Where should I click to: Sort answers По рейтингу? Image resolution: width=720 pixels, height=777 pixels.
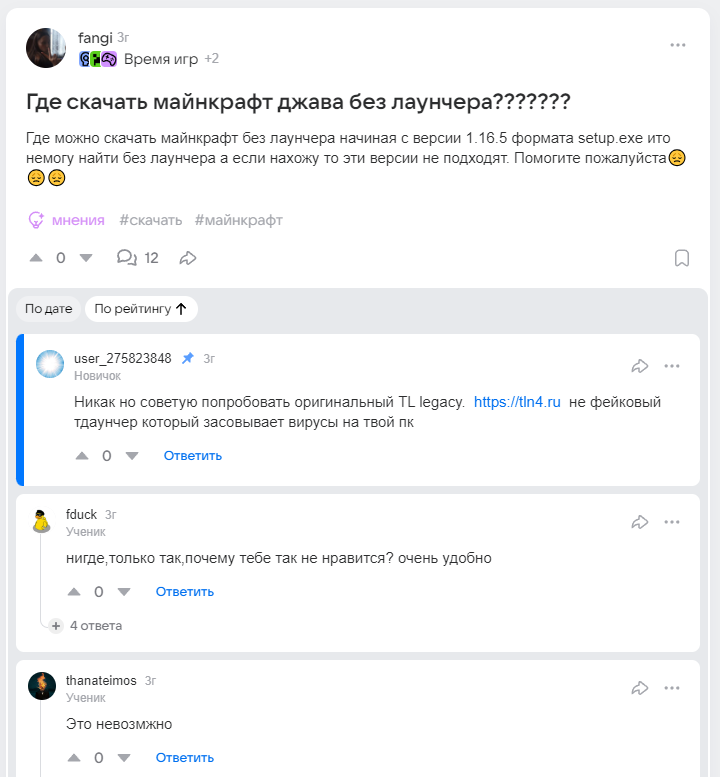(141, 309)
